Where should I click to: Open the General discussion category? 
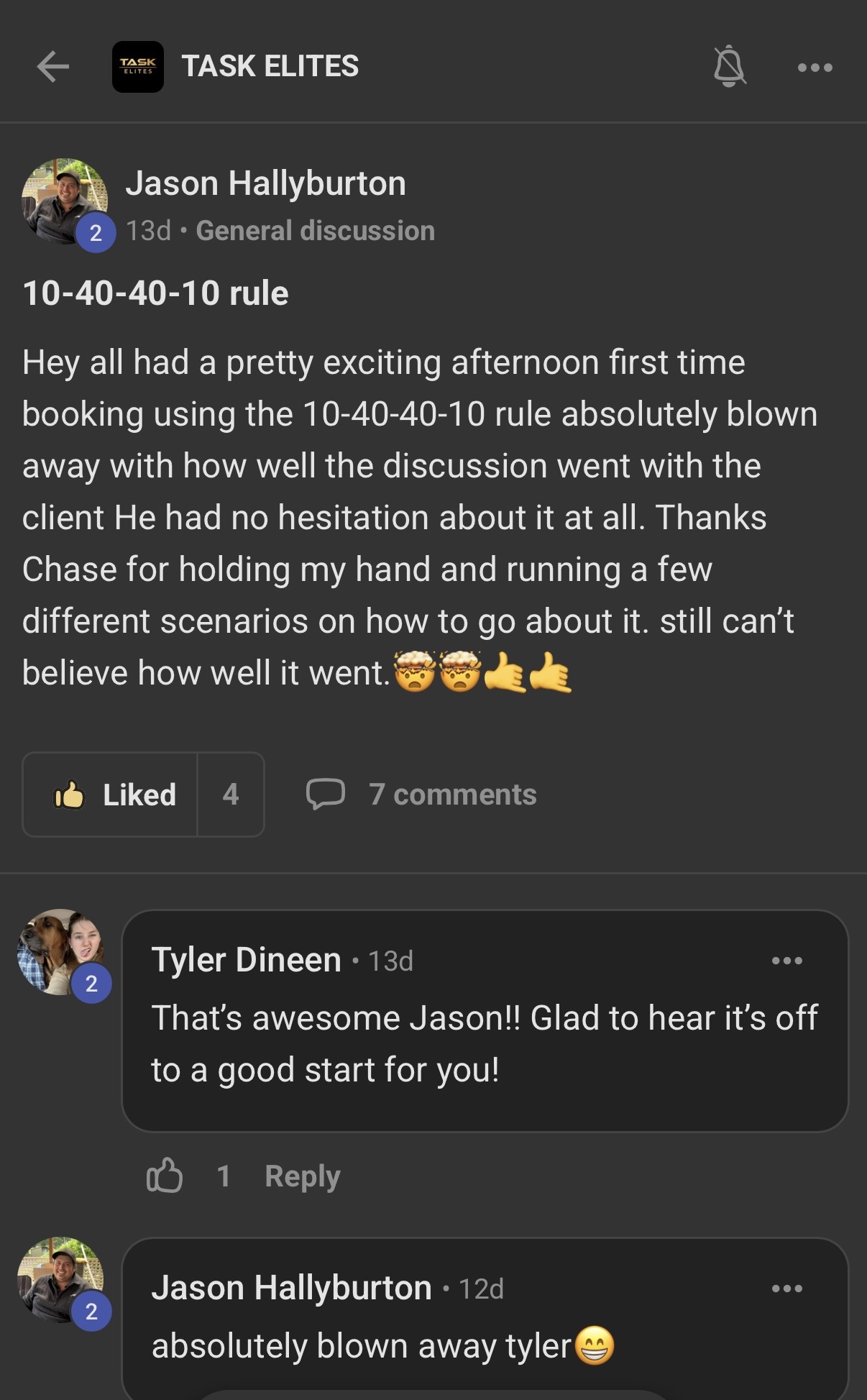coord(315,231)
